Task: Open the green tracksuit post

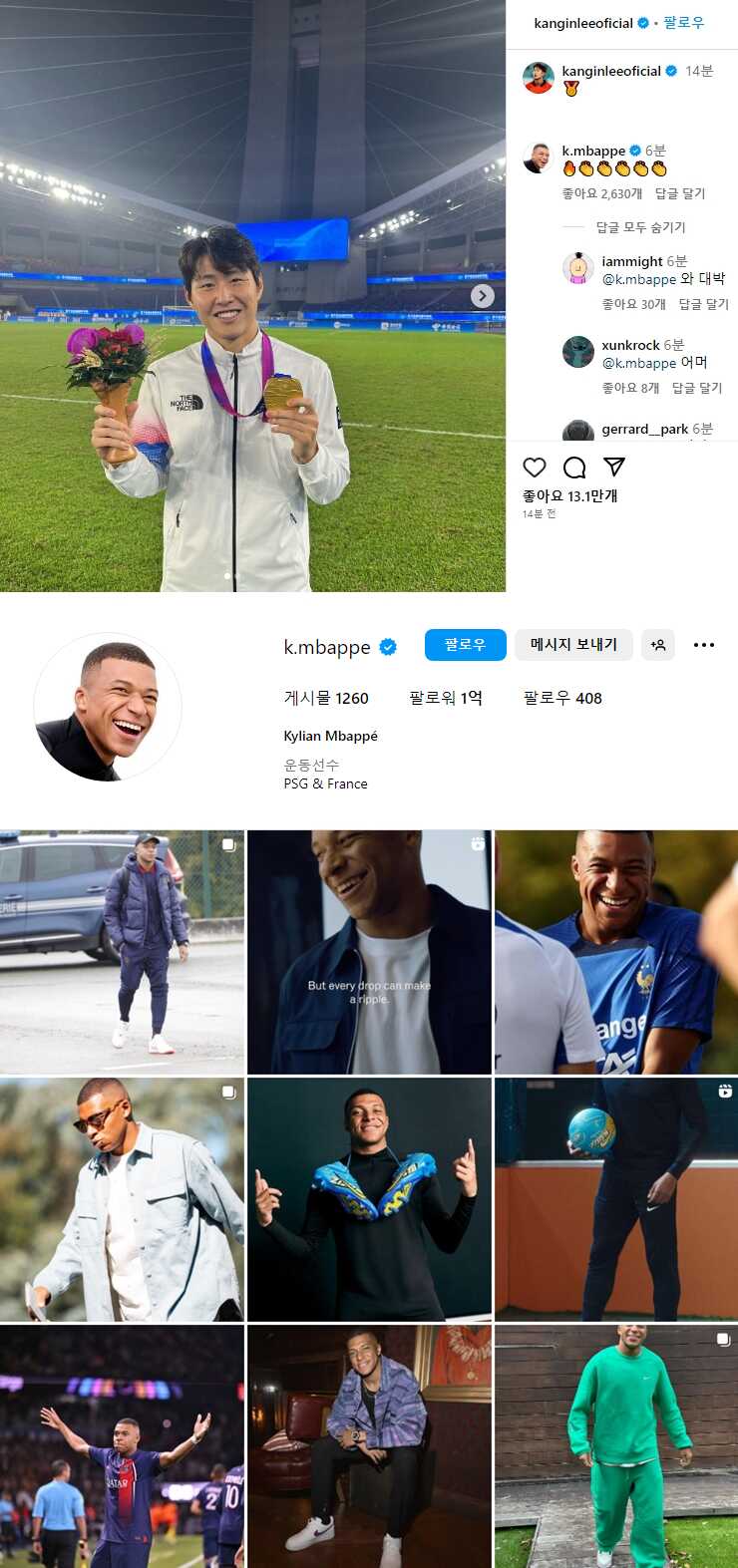Action: click(616, 1445)
